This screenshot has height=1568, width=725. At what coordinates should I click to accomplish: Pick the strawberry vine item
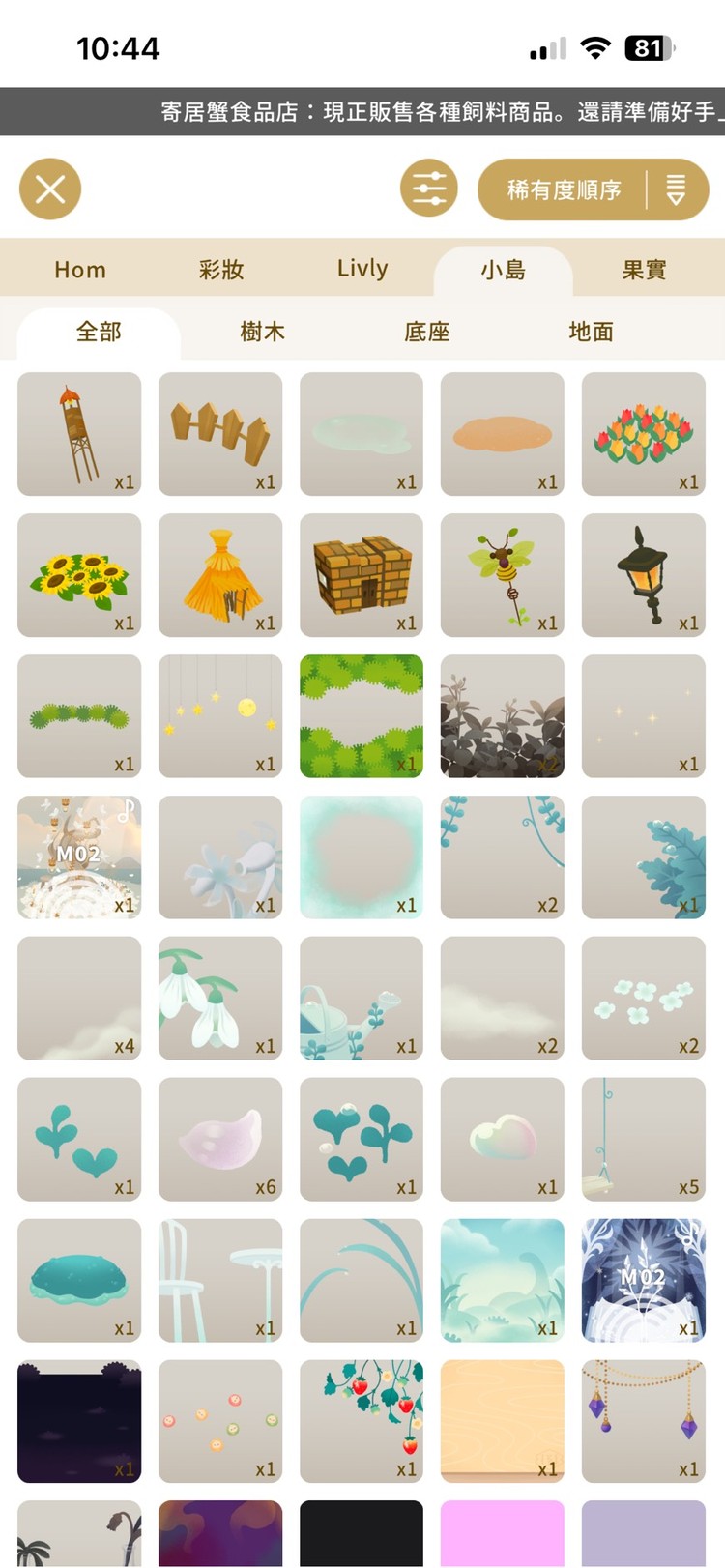coord(362,1422)
